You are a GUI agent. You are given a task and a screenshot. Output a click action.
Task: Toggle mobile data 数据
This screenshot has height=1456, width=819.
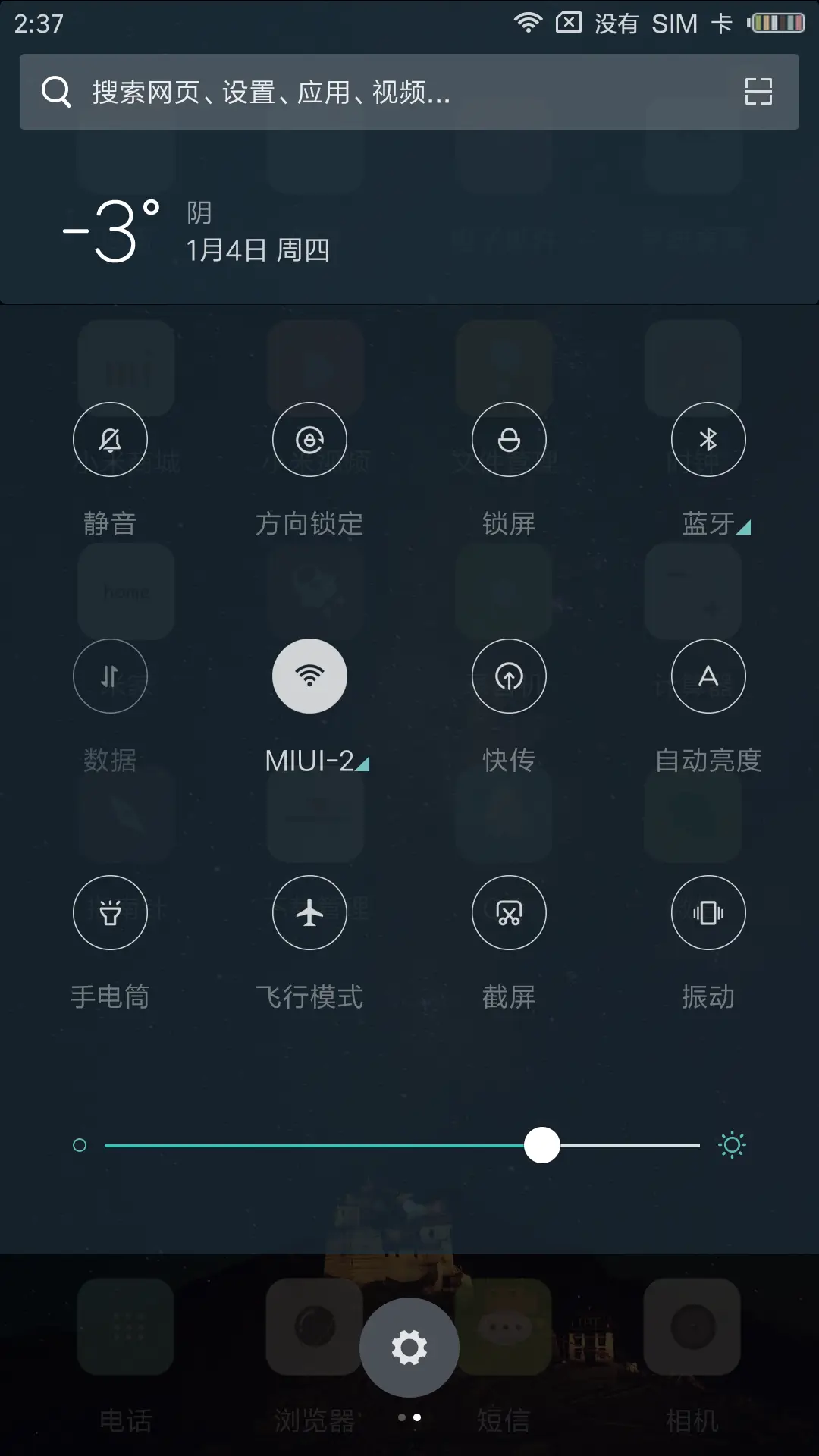tap(110, 676)
